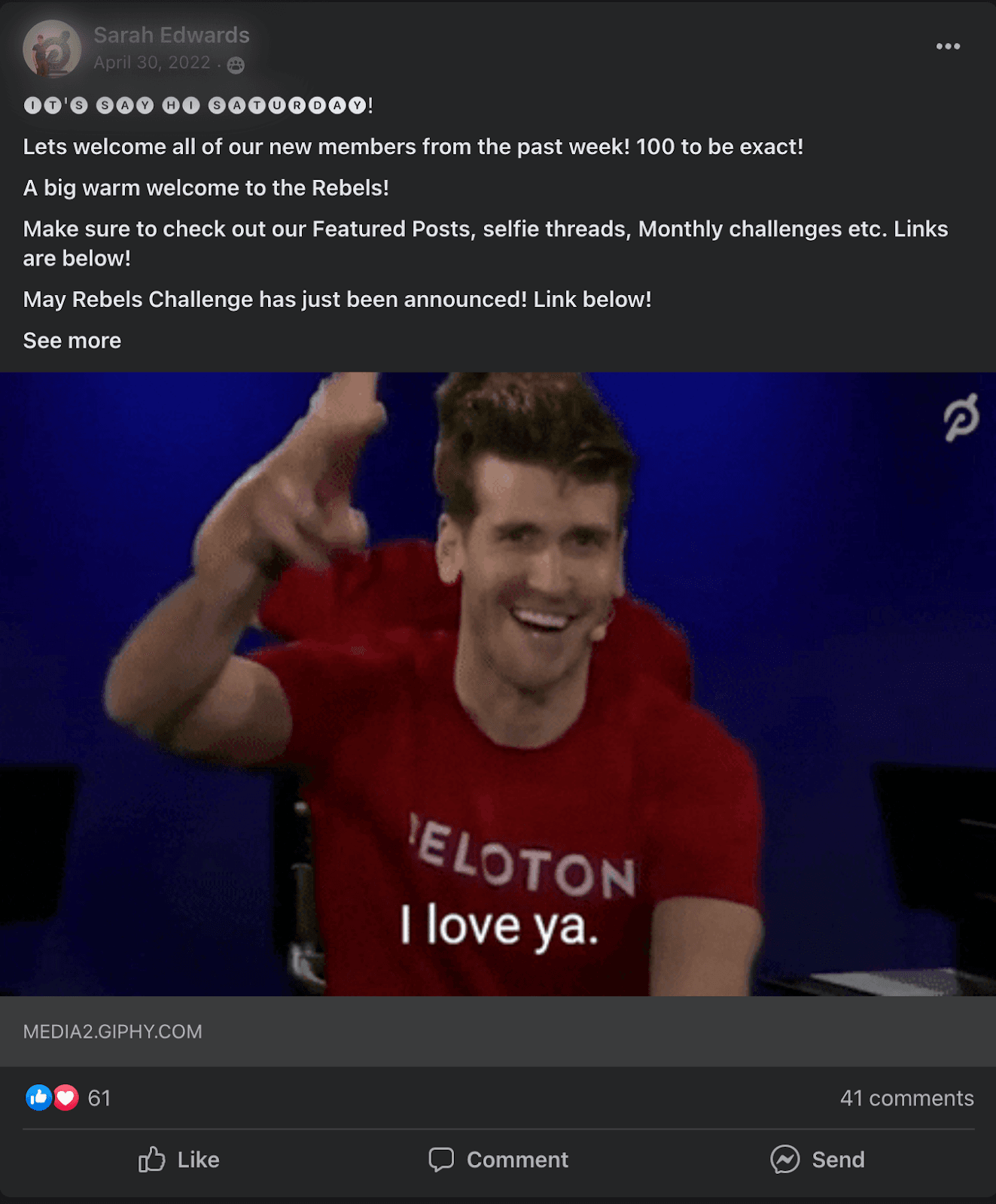Image resolution: width=996 pixels, height=1204 pixels.
Task: Send this post via Messenger
Action: [x=818, y=1160]
